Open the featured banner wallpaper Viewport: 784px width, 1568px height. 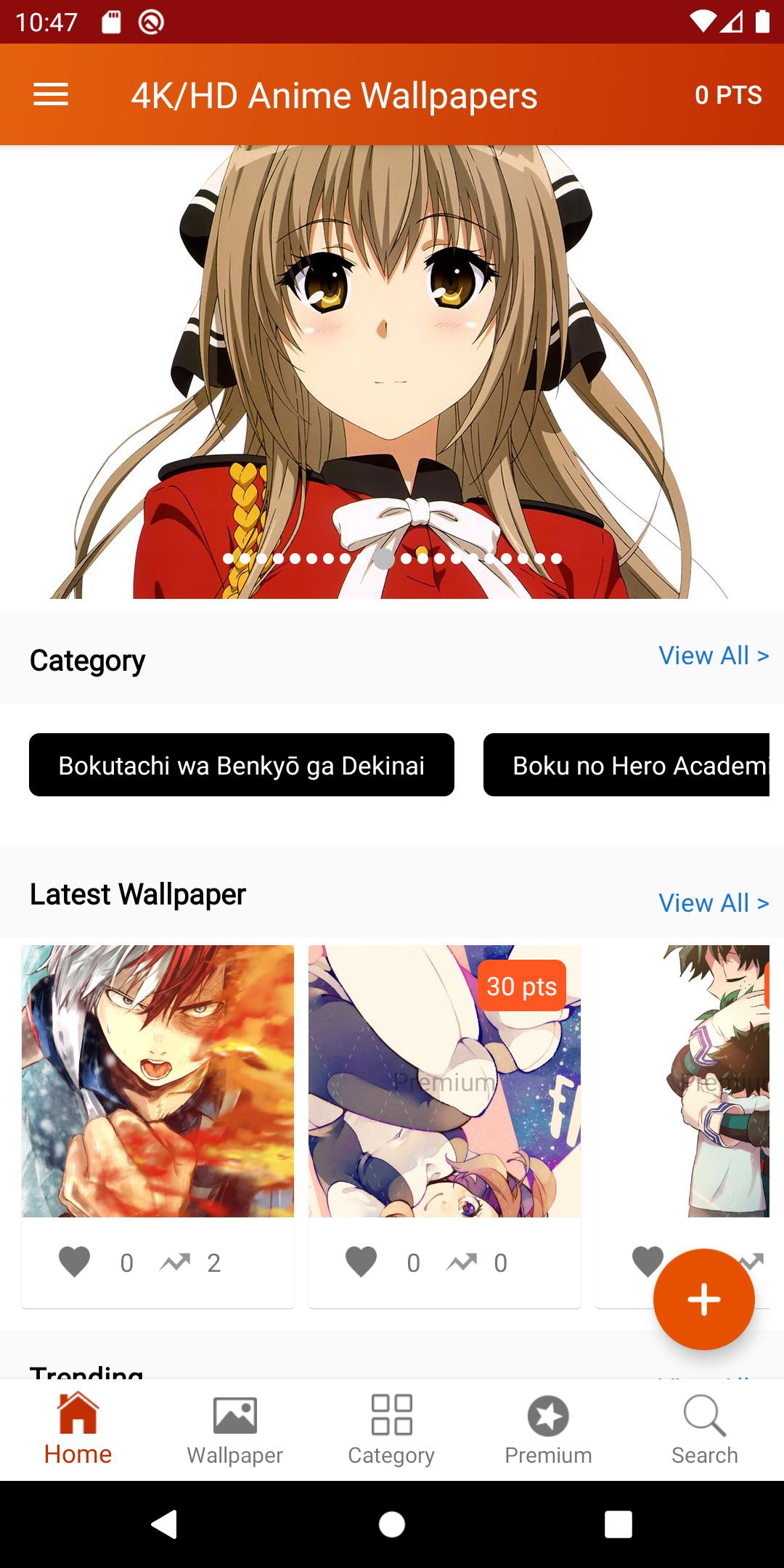[x=392, y=363]
